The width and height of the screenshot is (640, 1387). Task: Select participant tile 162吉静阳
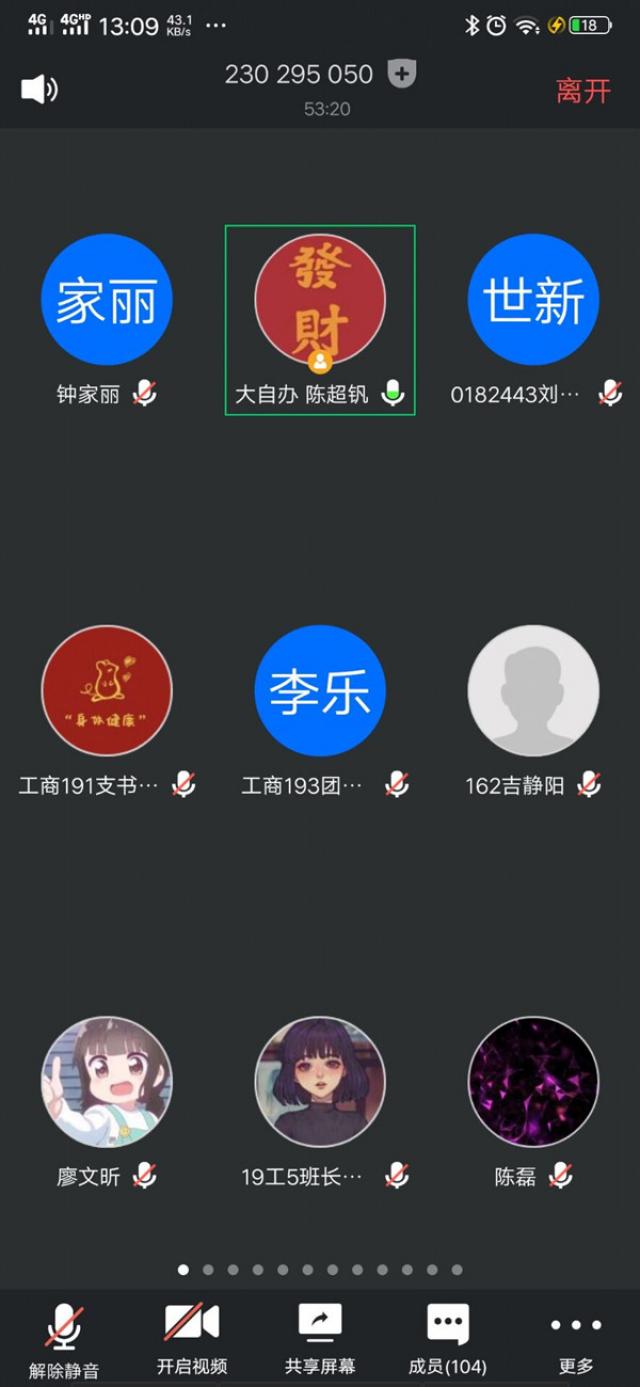coord(533,691)
